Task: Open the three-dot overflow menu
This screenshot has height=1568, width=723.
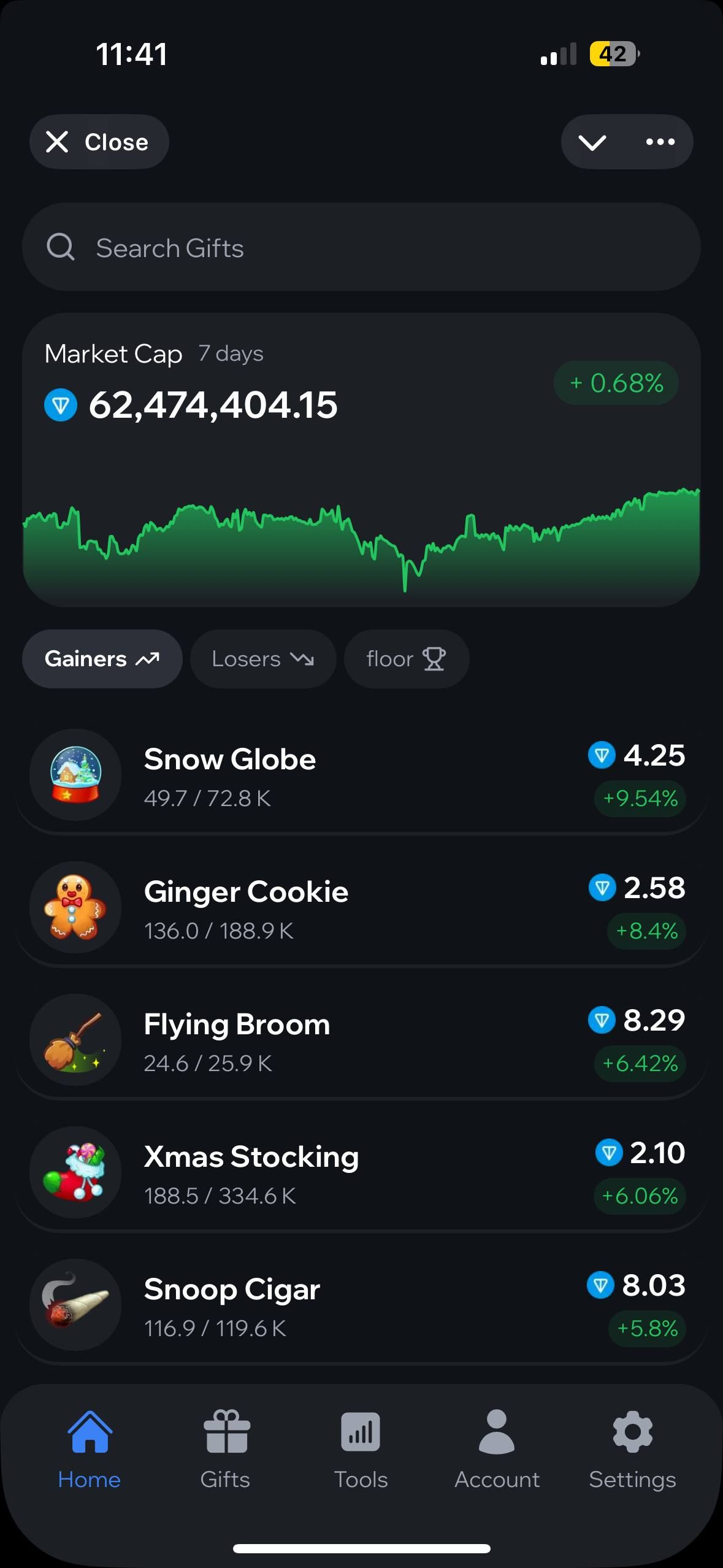Action: (x=660, y=142)
